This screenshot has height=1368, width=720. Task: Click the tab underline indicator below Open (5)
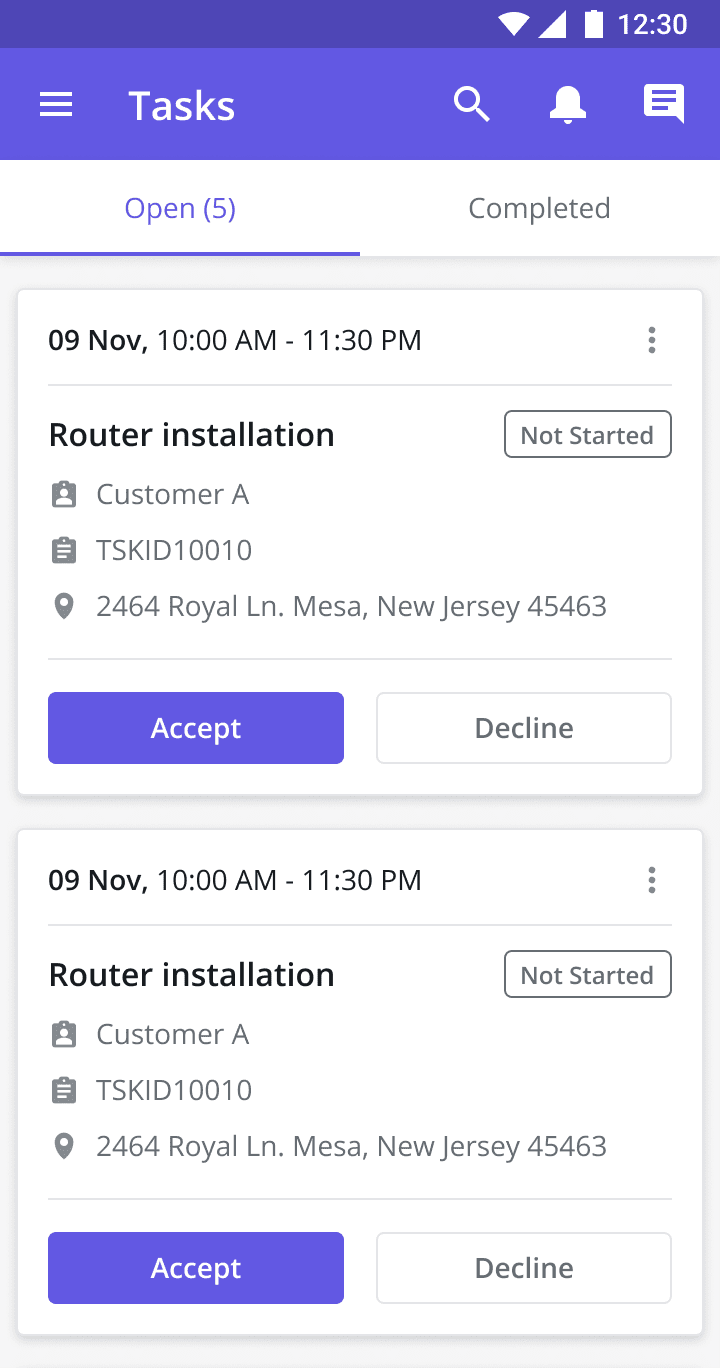coord(180,252)
